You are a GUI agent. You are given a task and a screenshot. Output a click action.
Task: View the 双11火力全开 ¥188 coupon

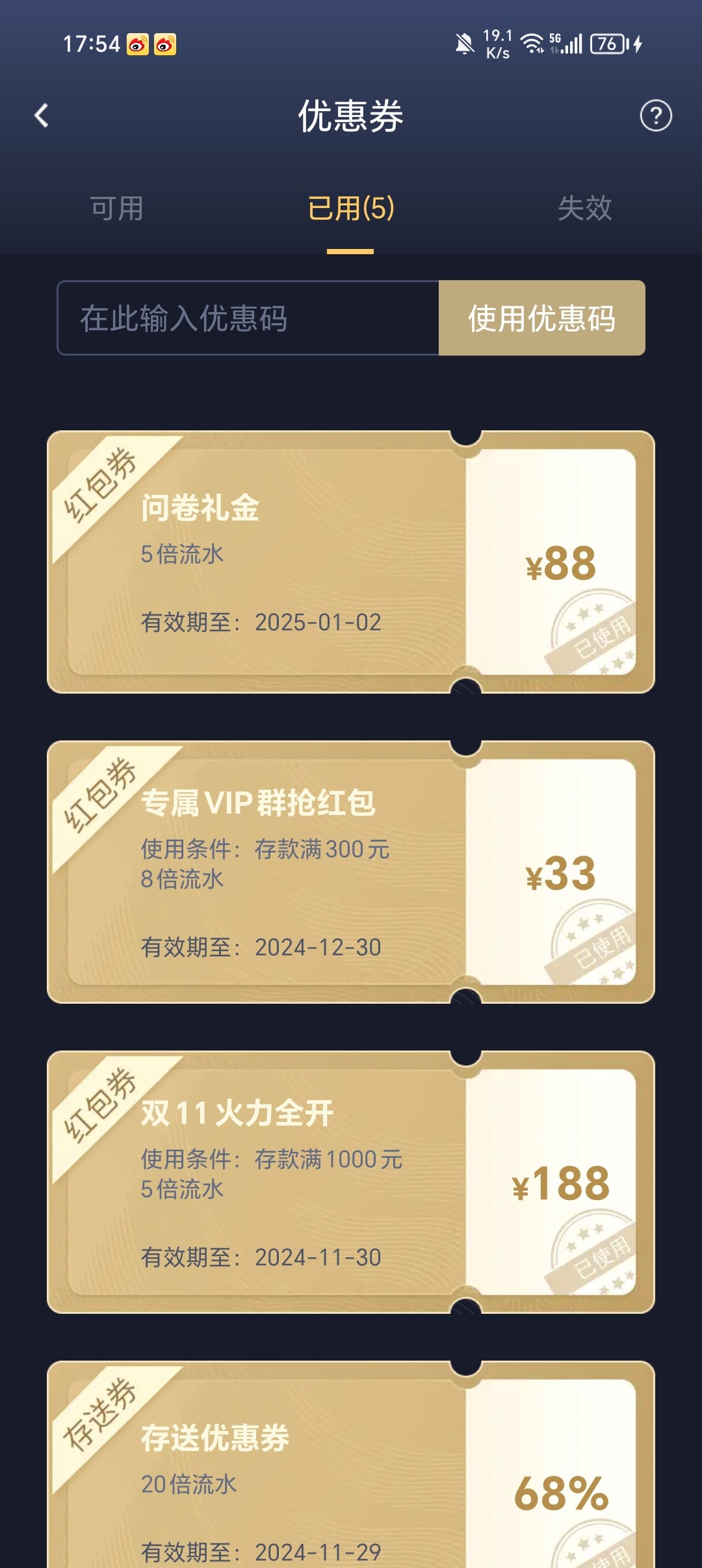350,1183
